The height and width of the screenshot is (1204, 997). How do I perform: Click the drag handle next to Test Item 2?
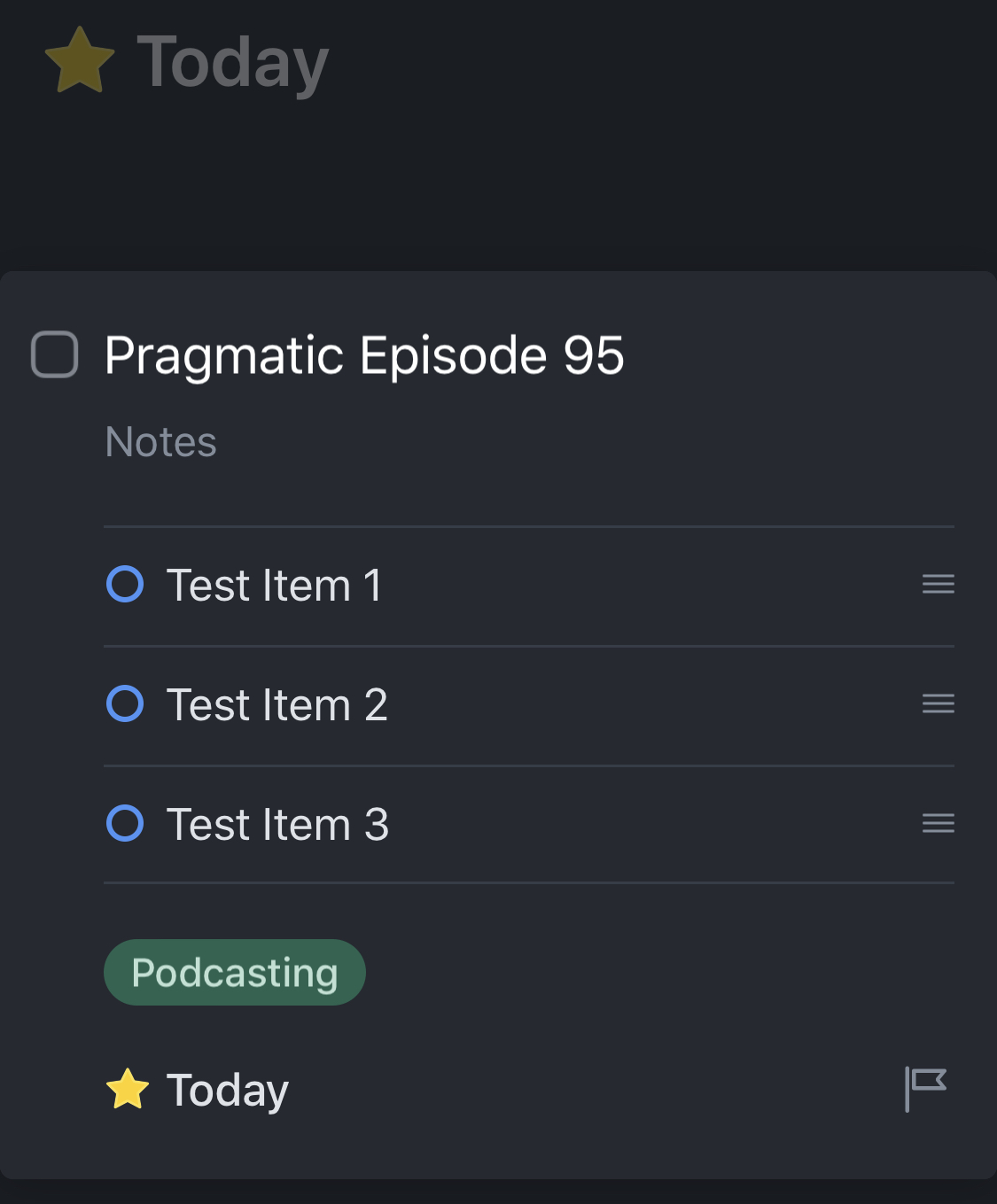937,703
